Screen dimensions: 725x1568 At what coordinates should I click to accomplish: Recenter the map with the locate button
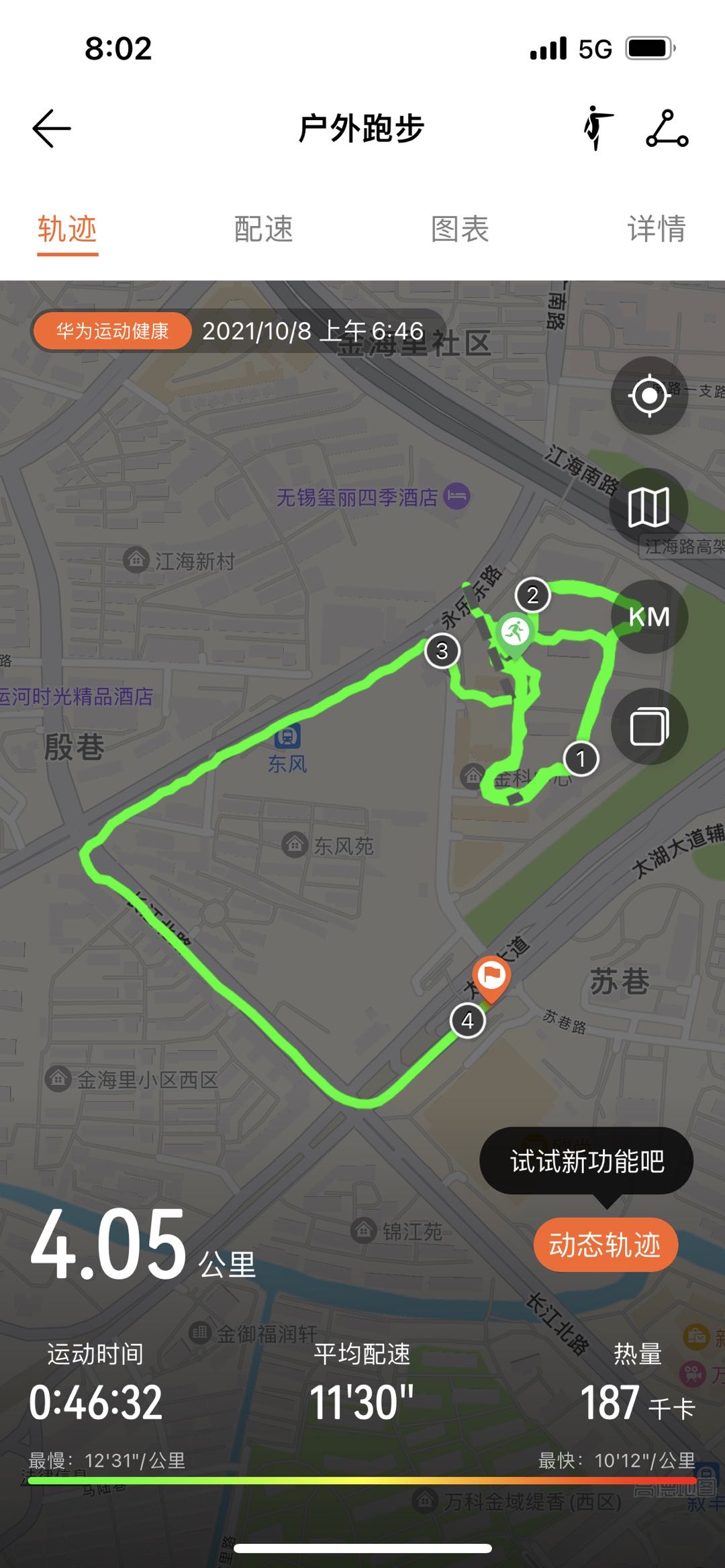point(648,396)
